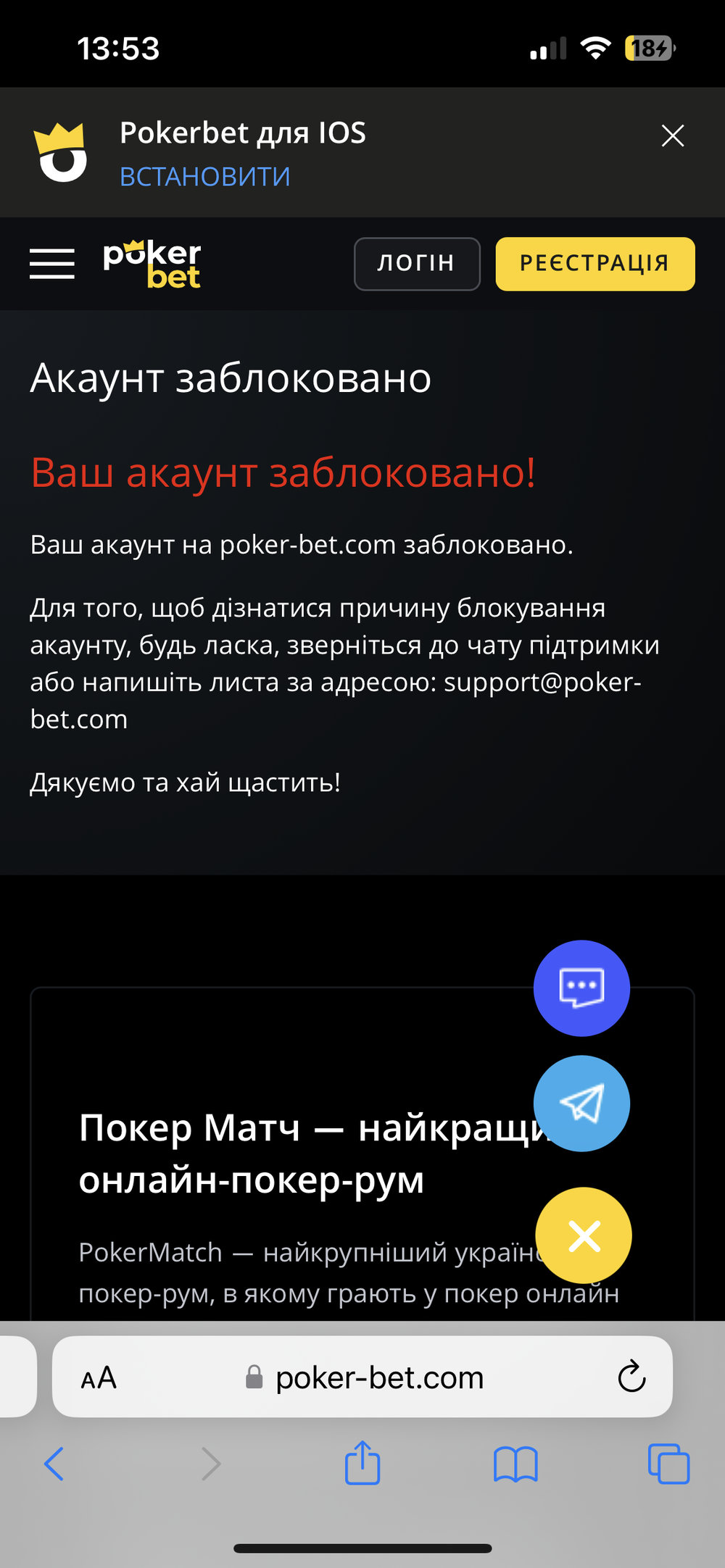The height and width of the screenshot is (1568, 725).
Task: Open the РЕЄСТРАЦІЯ sign-up button
Action: [x=595, y=264]
